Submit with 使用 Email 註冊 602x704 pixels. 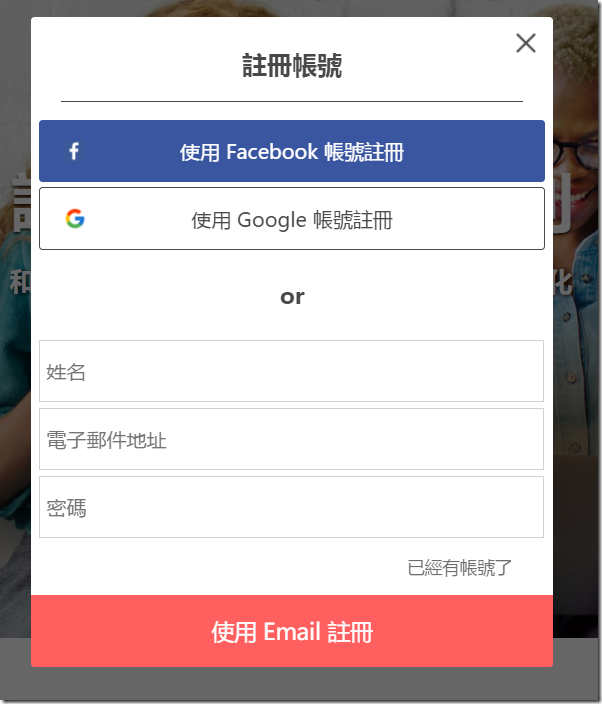[x=292, y=631]
